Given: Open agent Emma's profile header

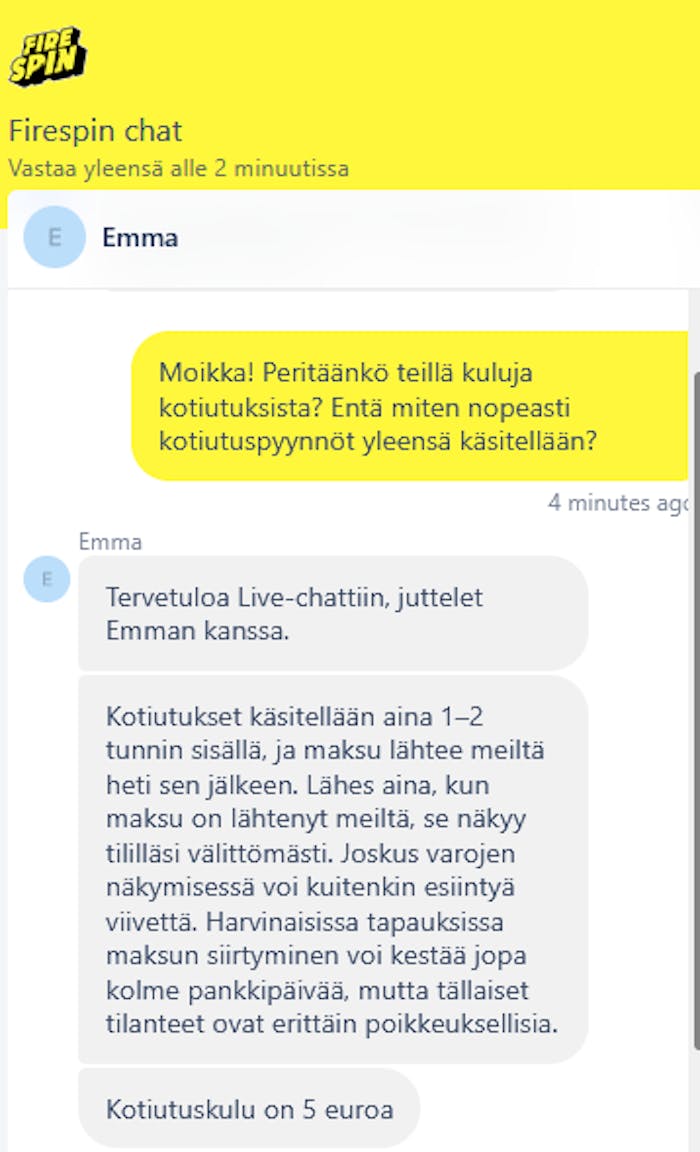Looking at the screenshot, I should [x=140, y=238].
